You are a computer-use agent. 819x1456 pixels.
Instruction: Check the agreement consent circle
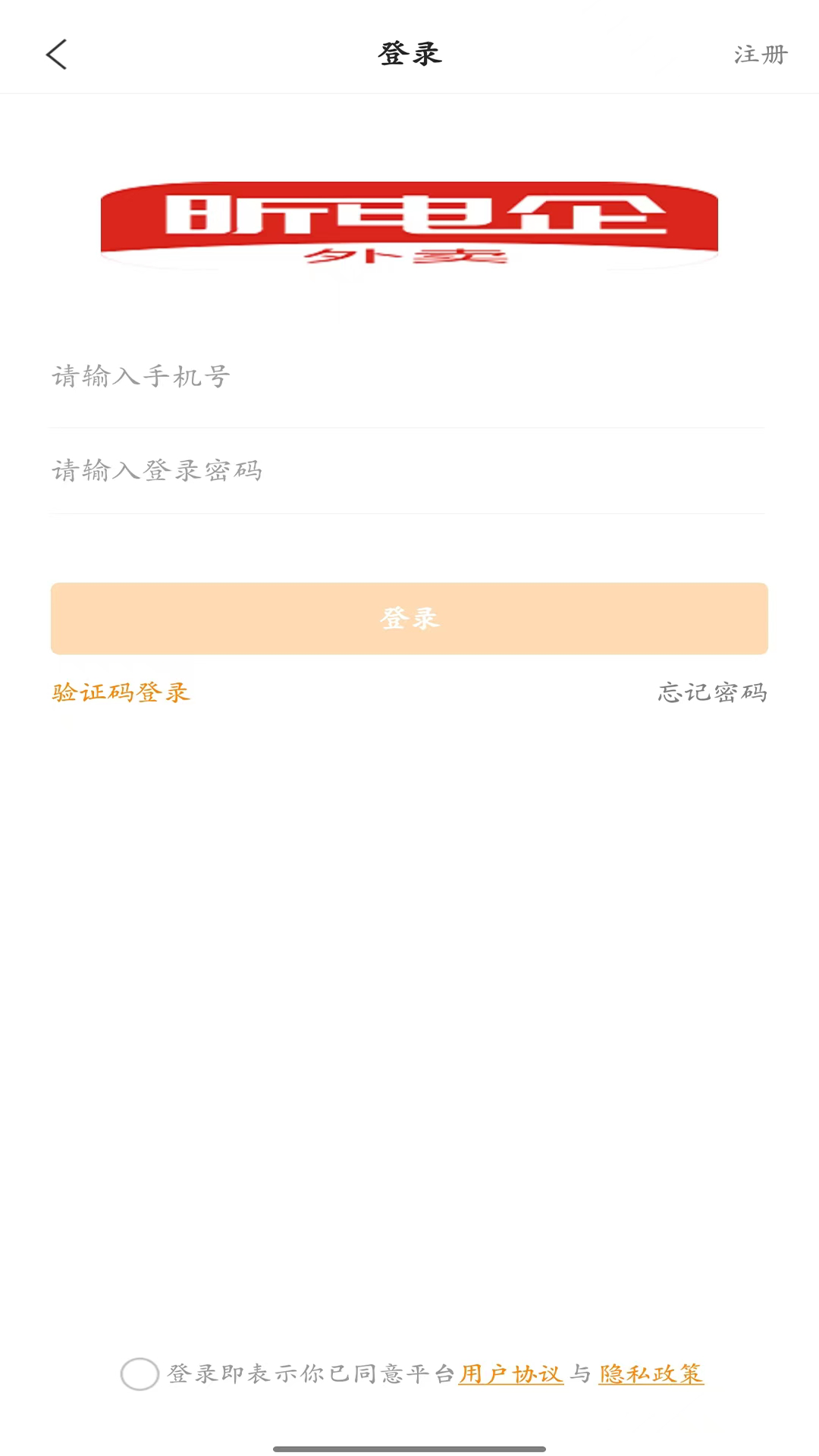[x=140, y=1374]
